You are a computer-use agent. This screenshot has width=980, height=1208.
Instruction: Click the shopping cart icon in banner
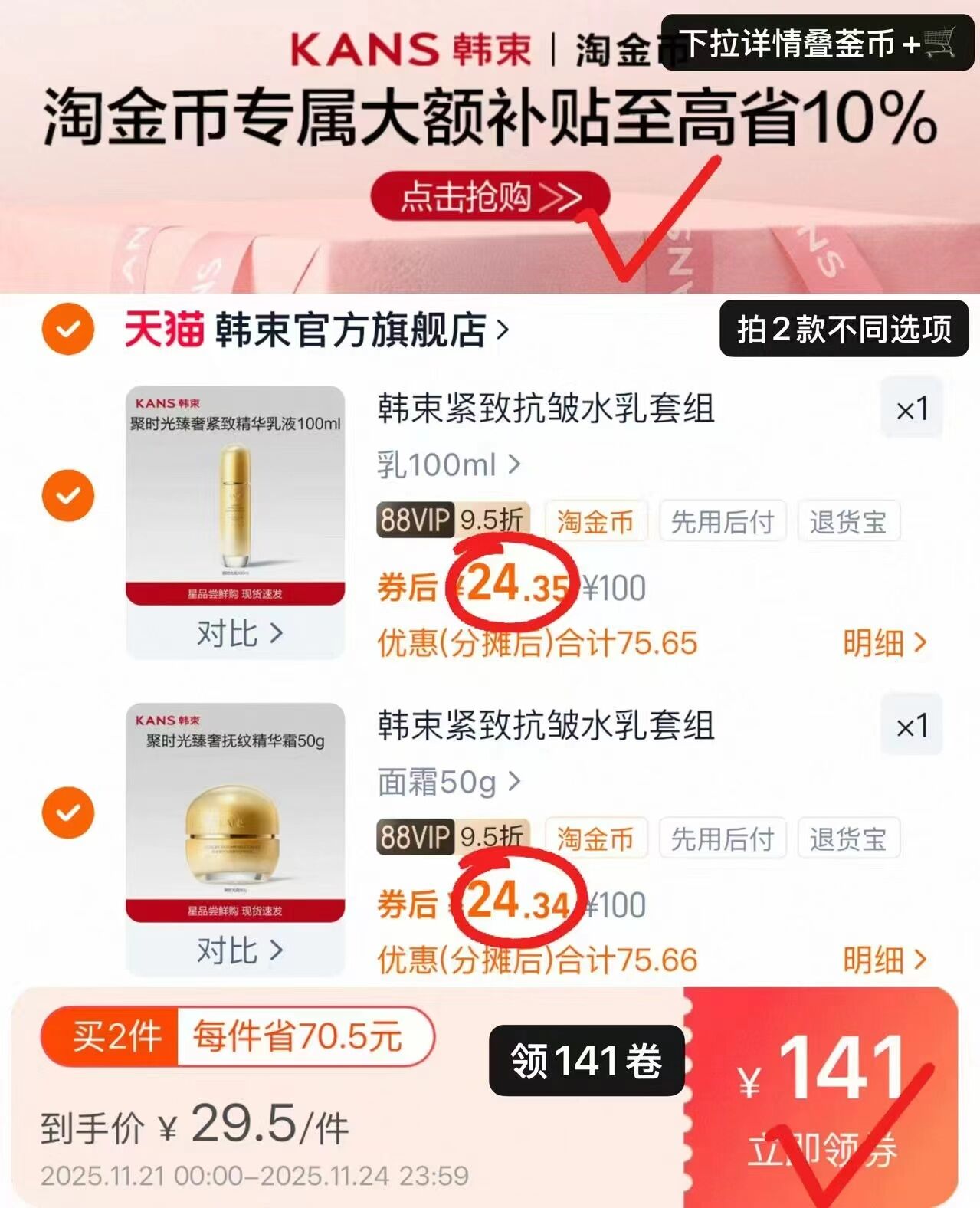[x=936, y=48]
